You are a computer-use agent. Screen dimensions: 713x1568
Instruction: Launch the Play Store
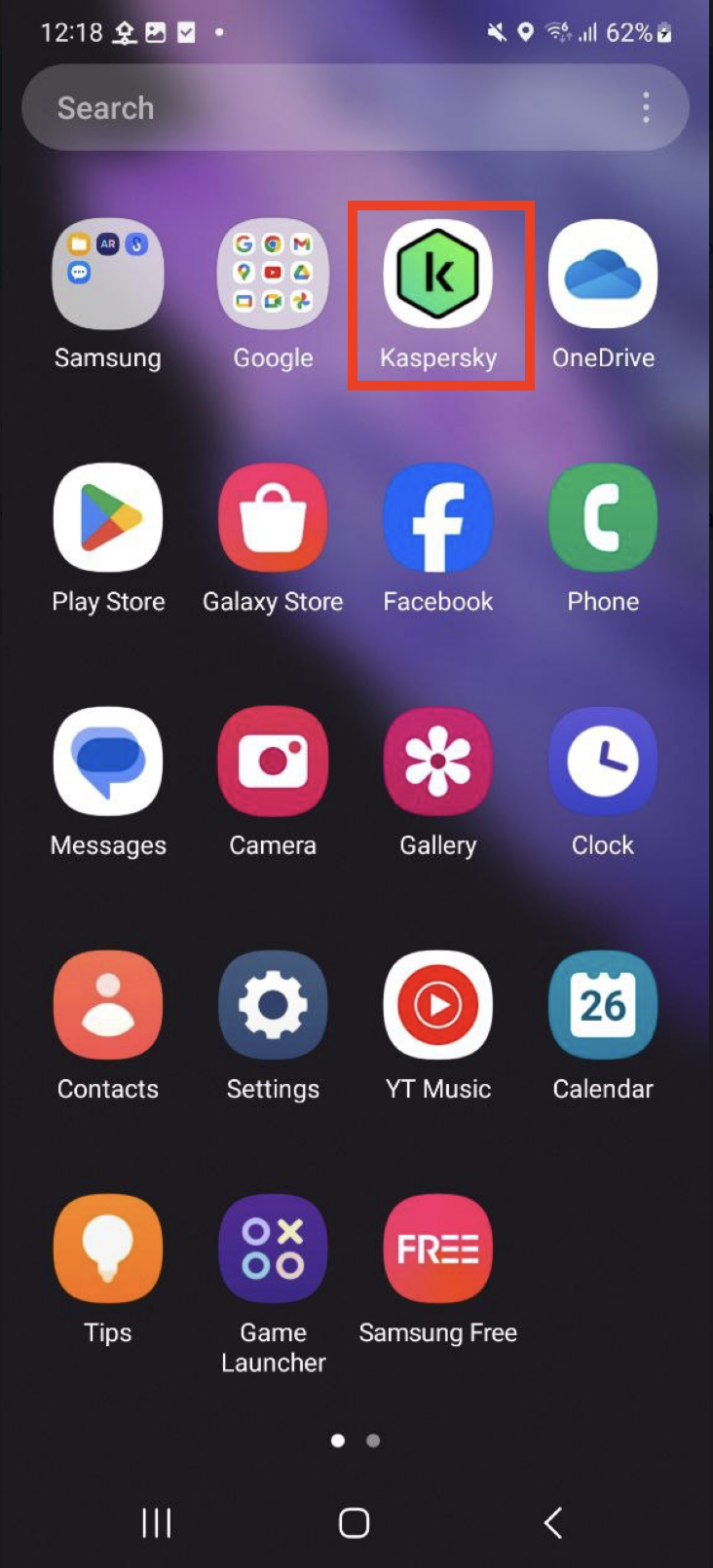point(108,518)
